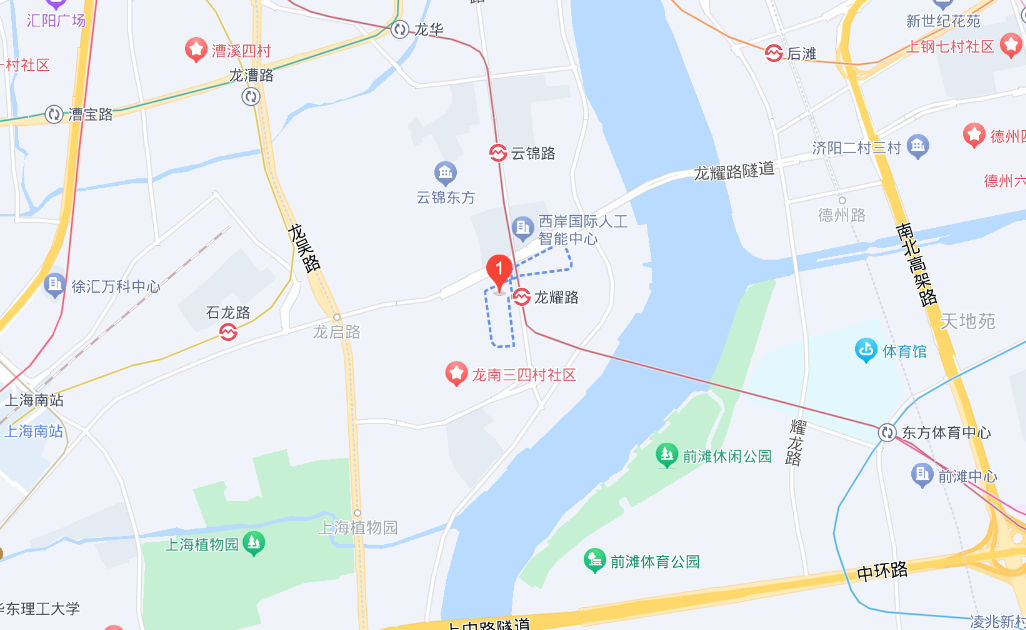Open the 漕溪四村 star icon
Viewport: 1026px width, 630px height.
point(196,49)
